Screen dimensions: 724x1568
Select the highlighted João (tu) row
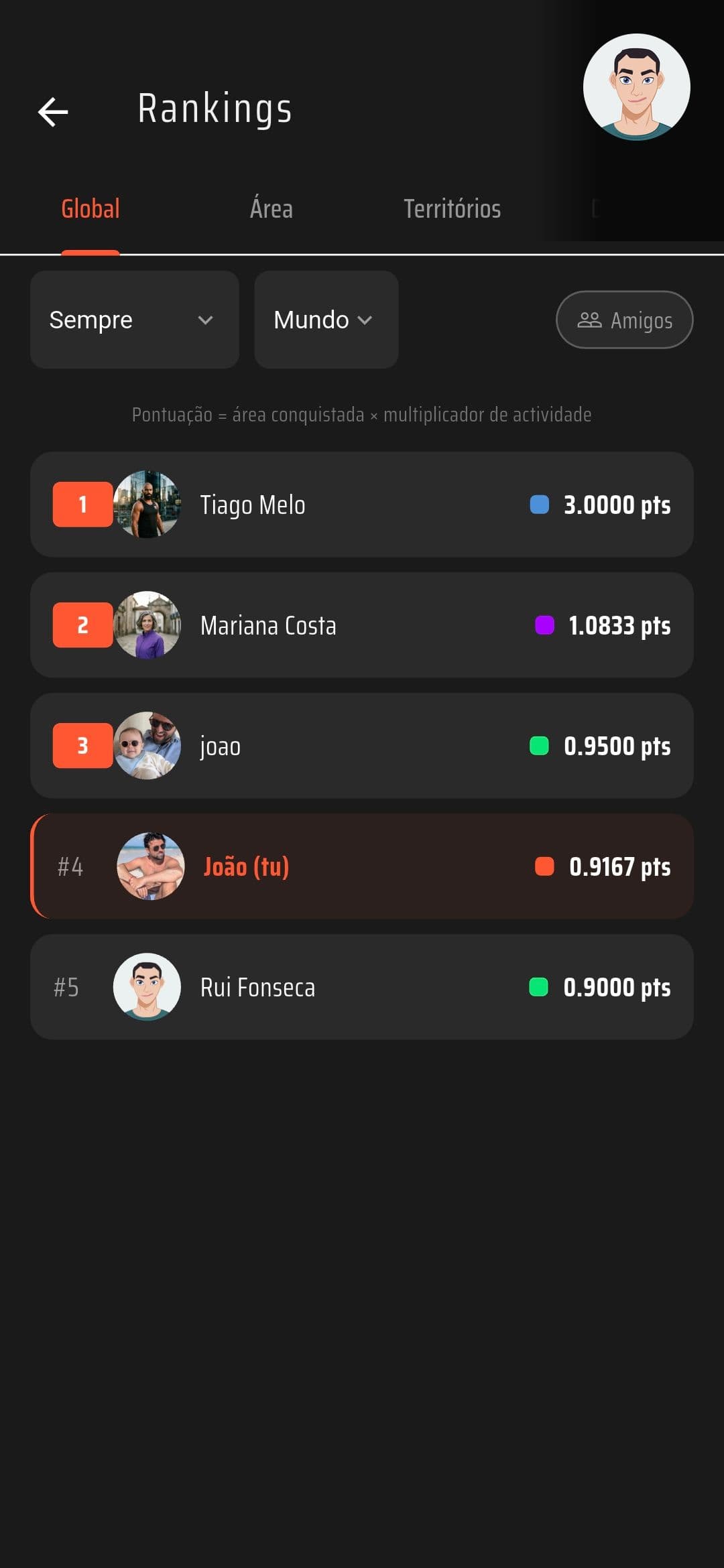point(362,866)
